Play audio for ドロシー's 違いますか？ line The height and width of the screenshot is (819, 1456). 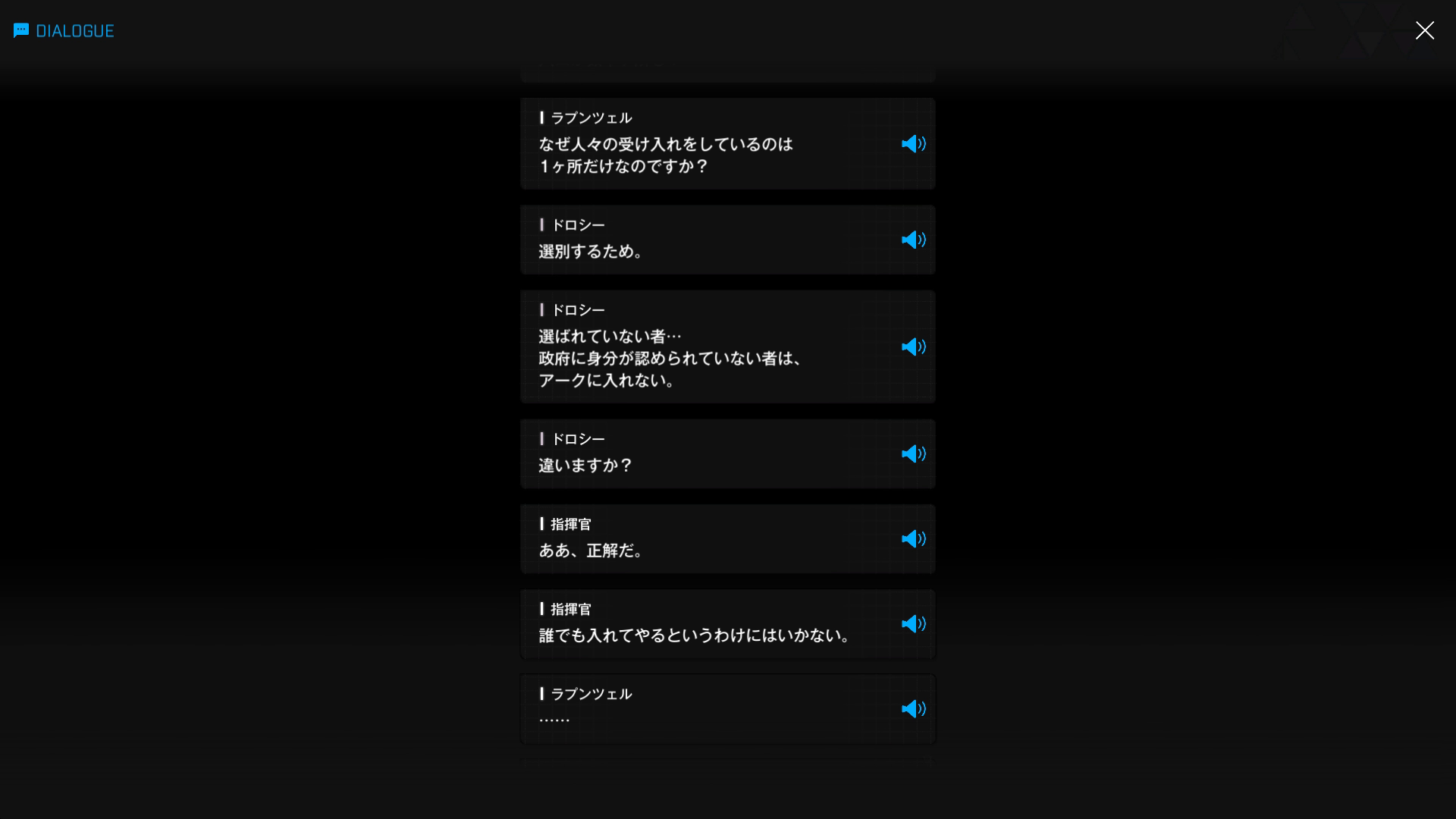pos(913,453)
